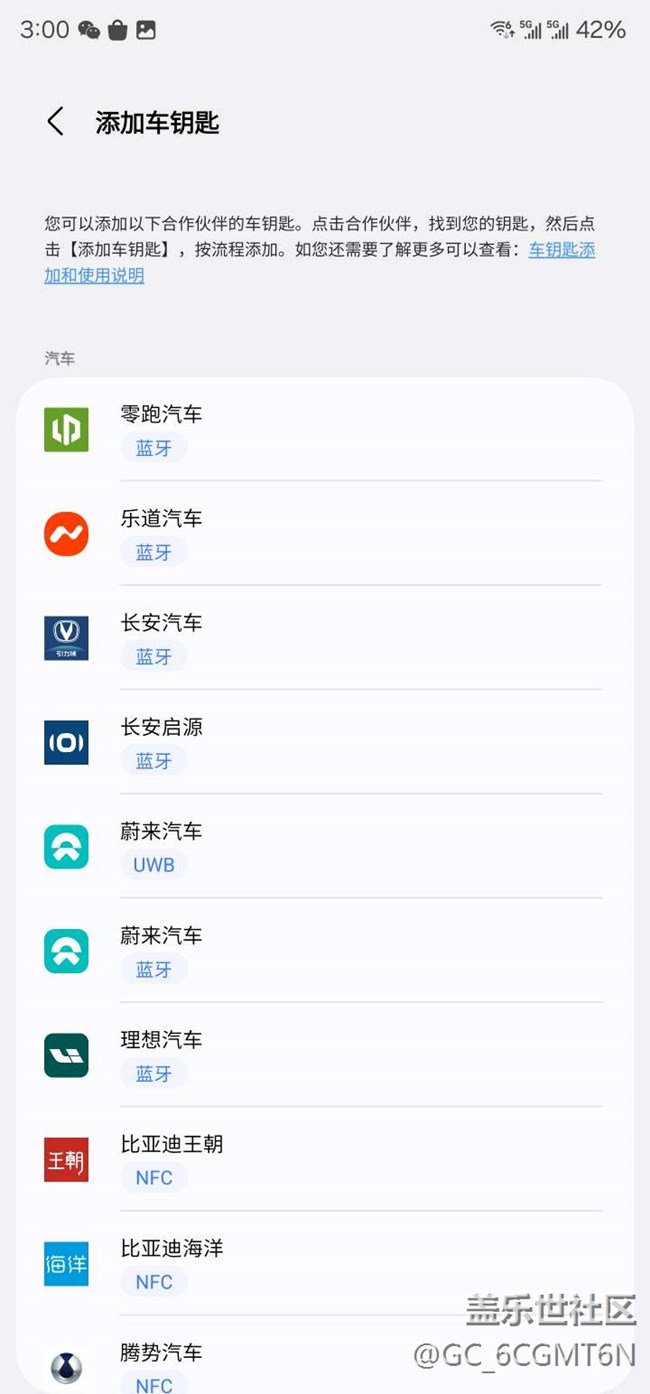Open 理想汽车 car key option
Viewport: 650px width, 1394px height.
(324, 1055)
